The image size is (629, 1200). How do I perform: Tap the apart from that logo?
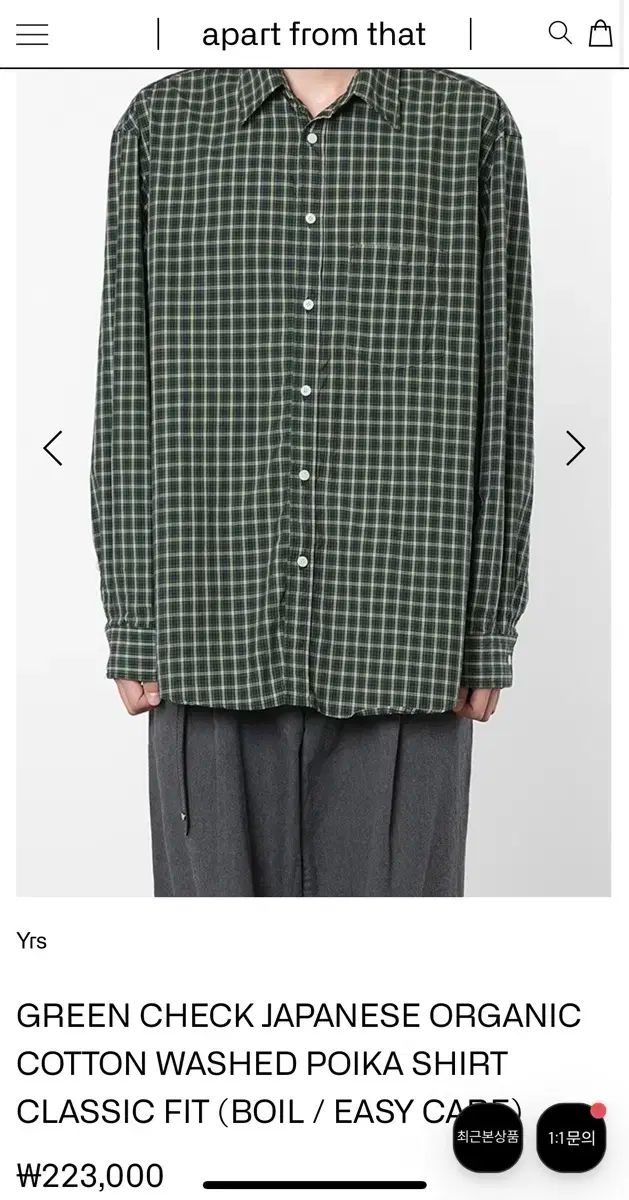[x=314, y=35]
